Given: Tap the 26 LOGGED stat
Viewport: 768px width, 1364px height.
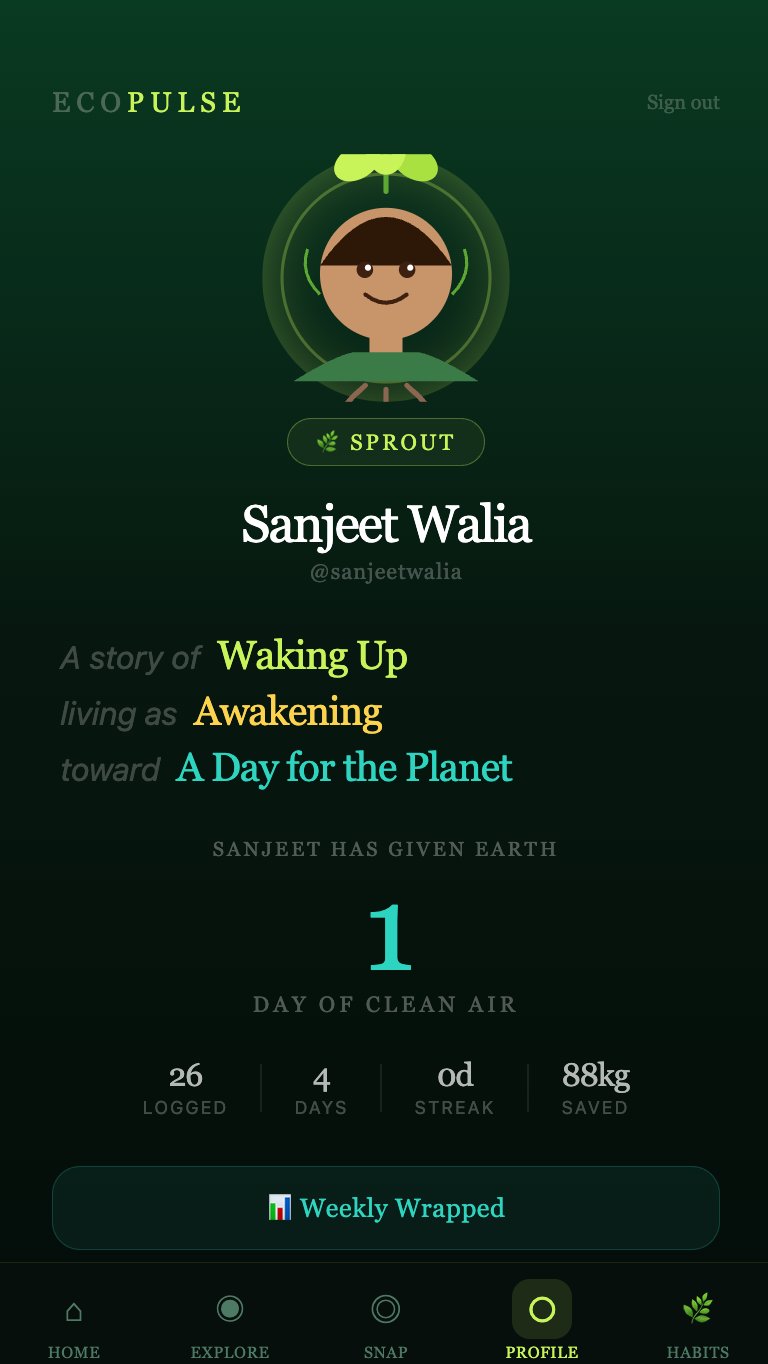Looking at the screenshot, I should coord(185,1088).
